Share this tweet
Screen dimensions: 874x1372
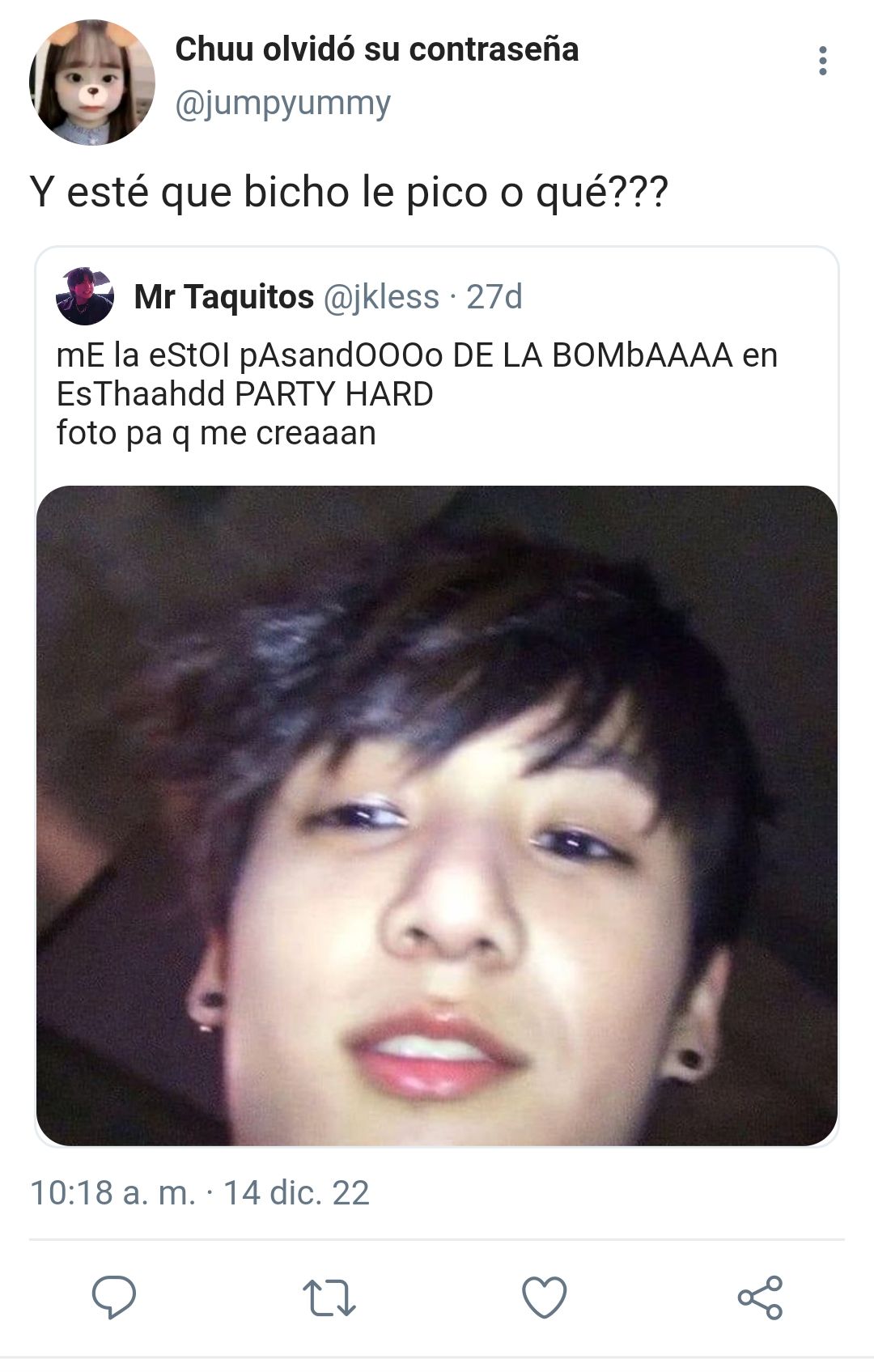[x=760, y=1297]
